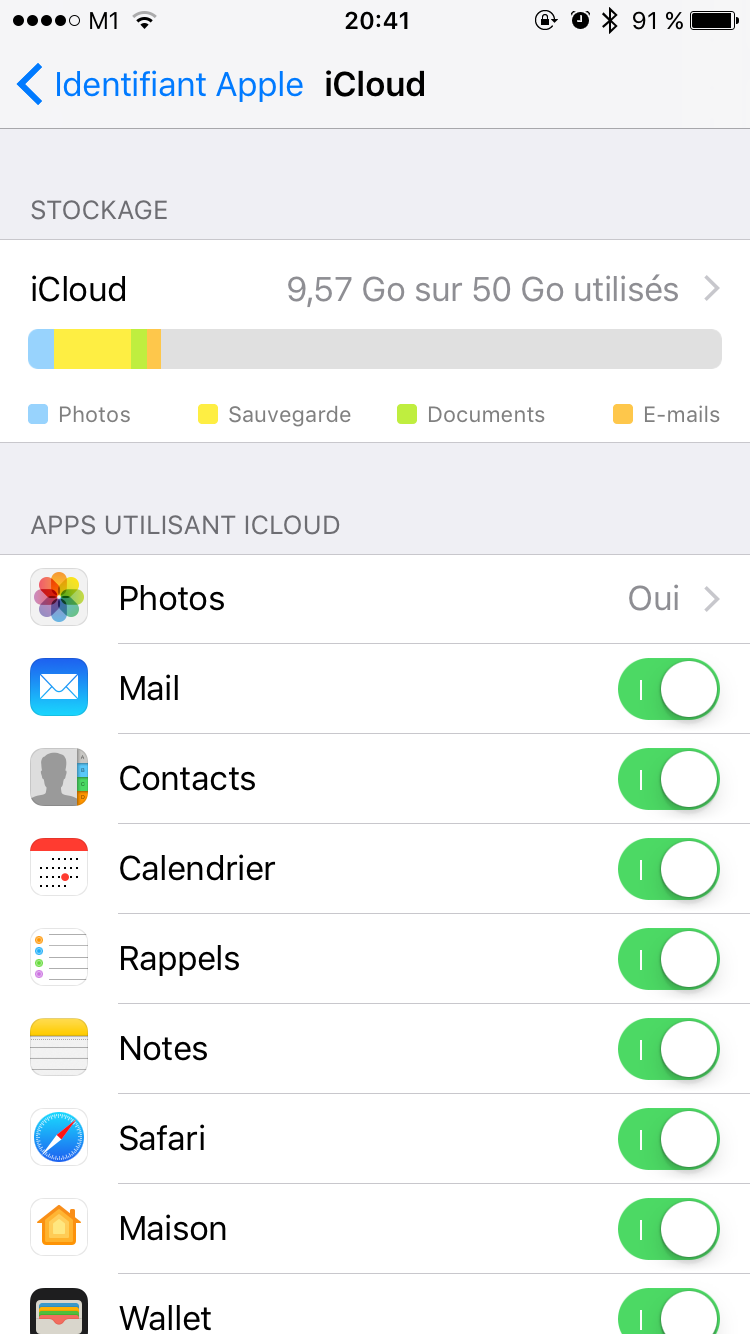Turn off the Mail switch
This screenshot has height=1334, width=750.
click(x=669, y=689)
